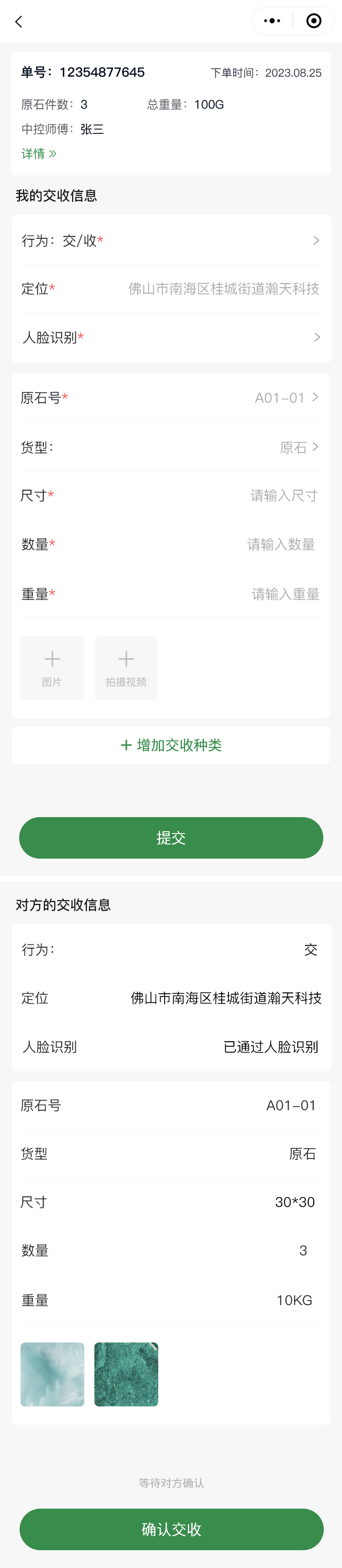Add a 拍摄视频 video
342x1568 pixels.
coord(126,668)
